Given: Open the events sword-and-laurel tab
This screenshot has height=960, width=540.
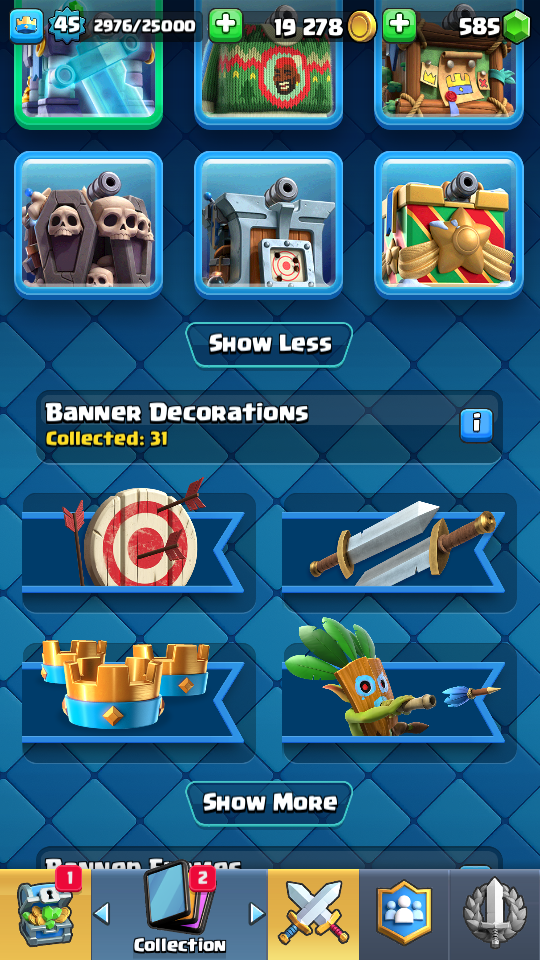Looking at the screenshot, I should [495, 914].
